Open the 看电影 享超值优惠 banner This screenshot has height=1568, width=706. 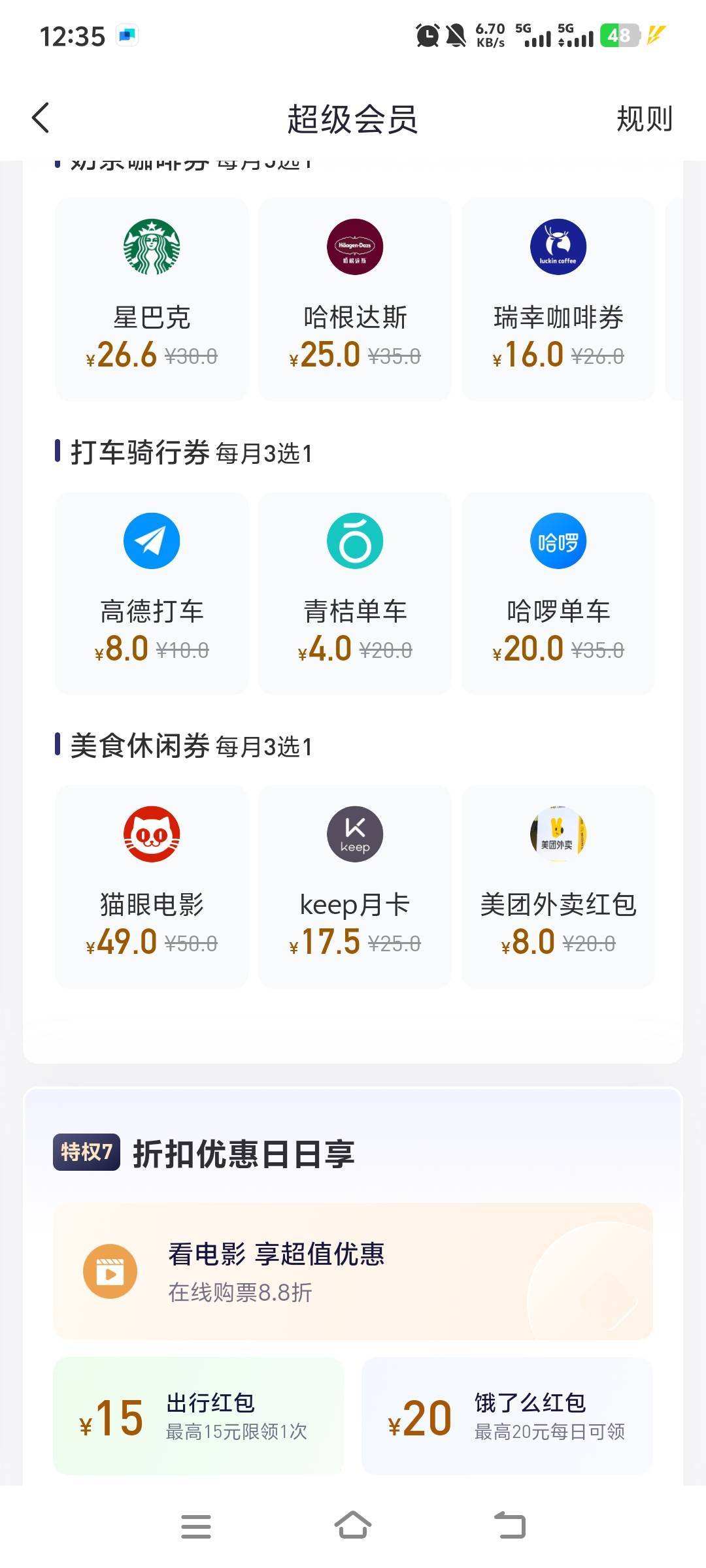coord(353,1271)
